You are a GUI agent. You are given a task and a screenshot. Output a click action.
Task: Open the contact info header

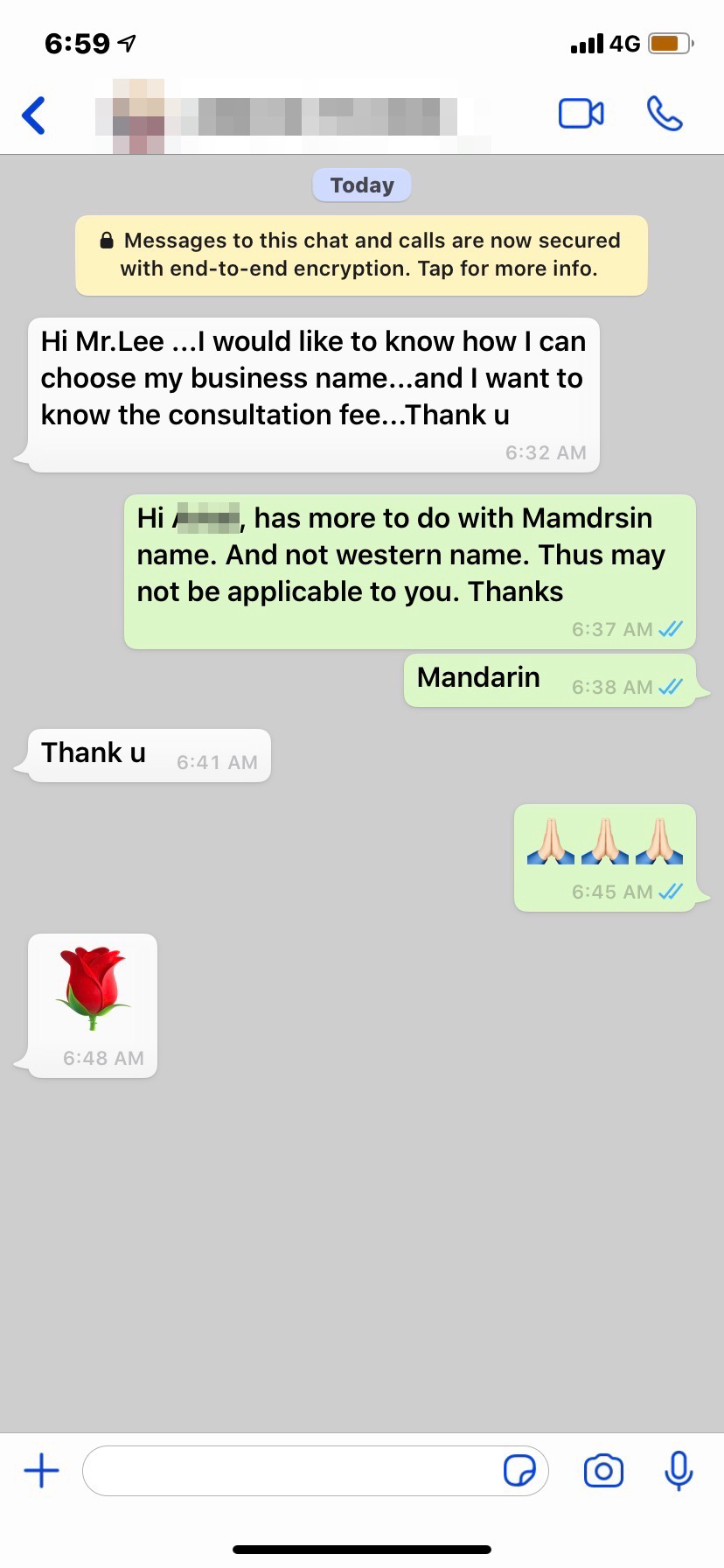[289, 116]
